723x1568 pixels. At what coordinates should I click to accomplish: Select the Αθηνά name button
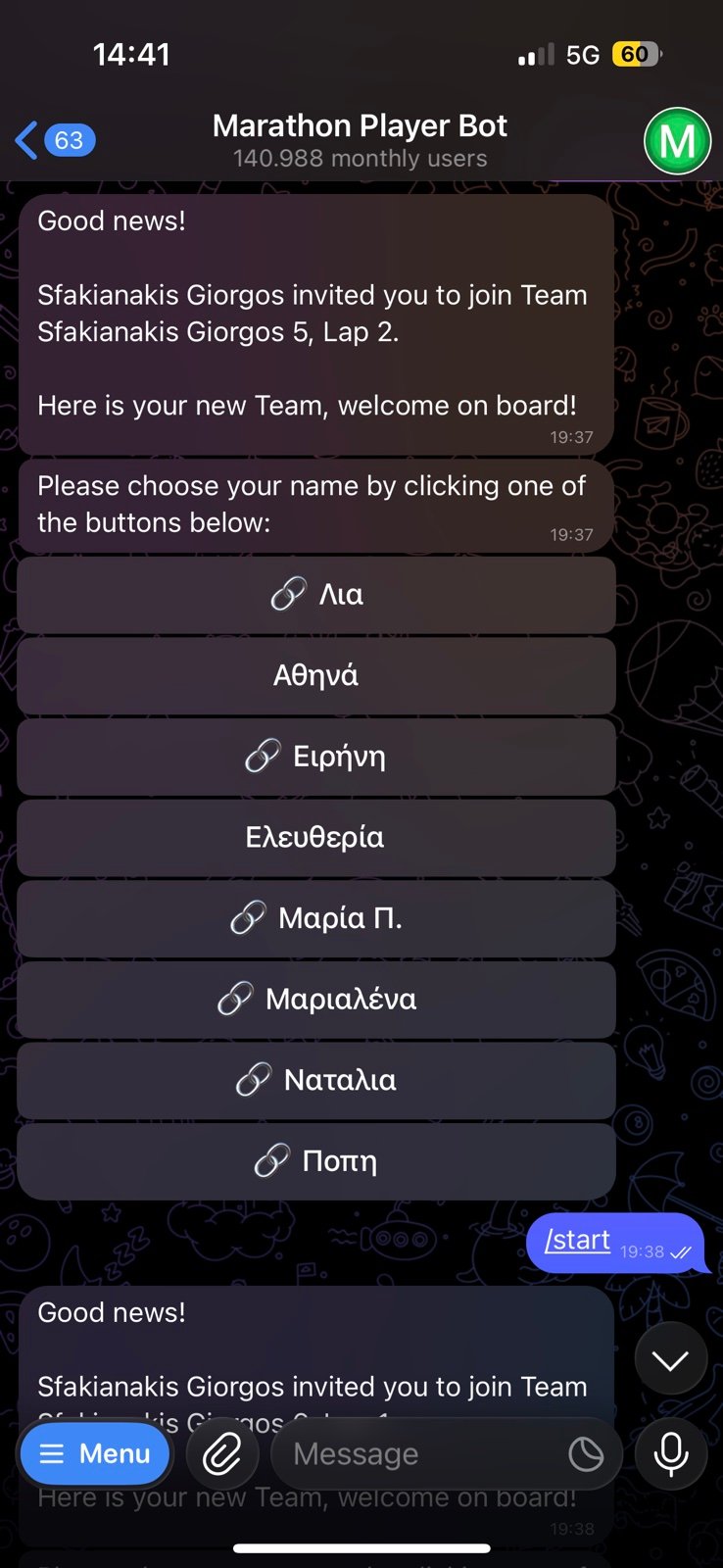coord(316,675)
